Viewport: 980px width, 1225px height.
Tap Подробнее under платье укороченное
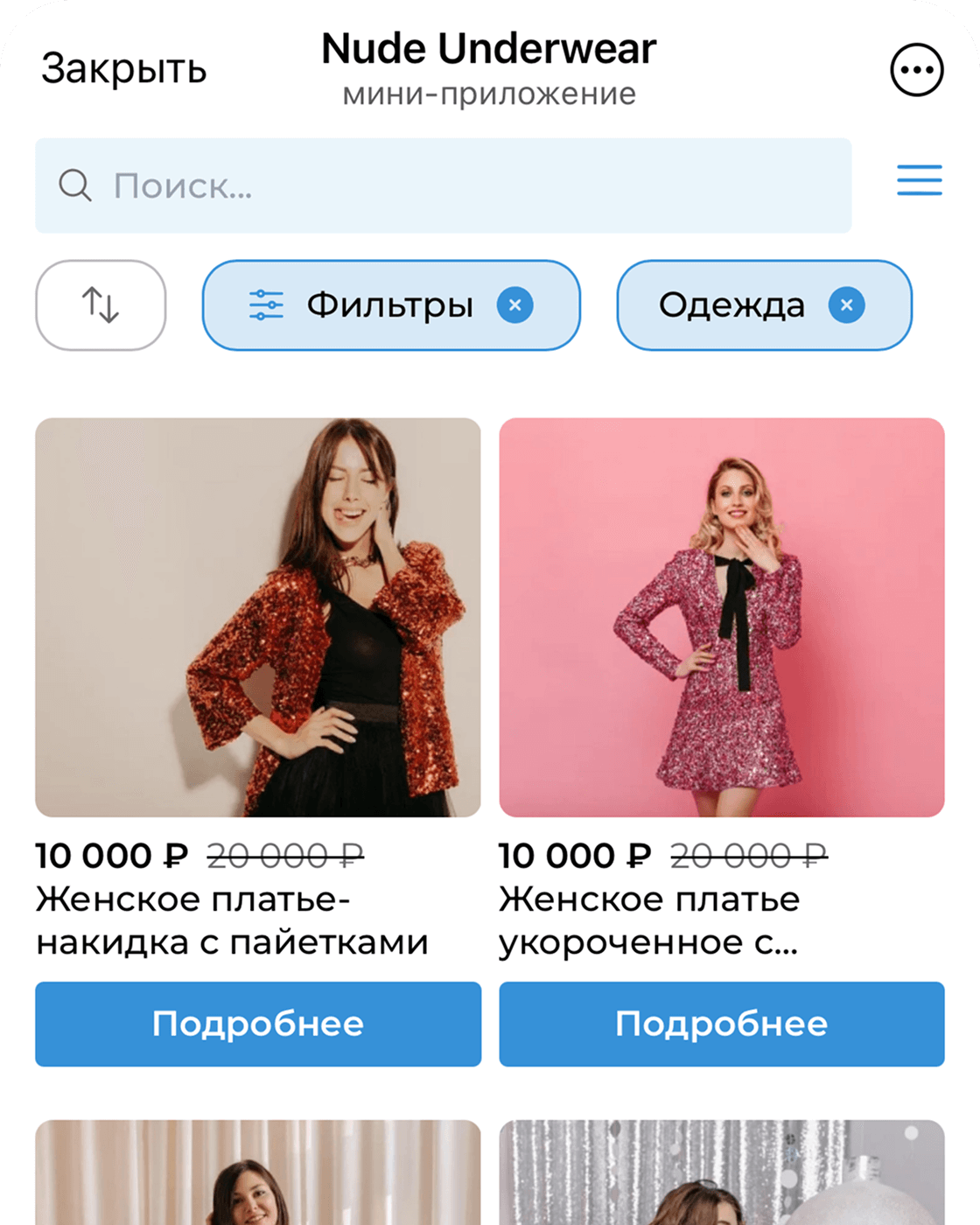[722, 1024]
